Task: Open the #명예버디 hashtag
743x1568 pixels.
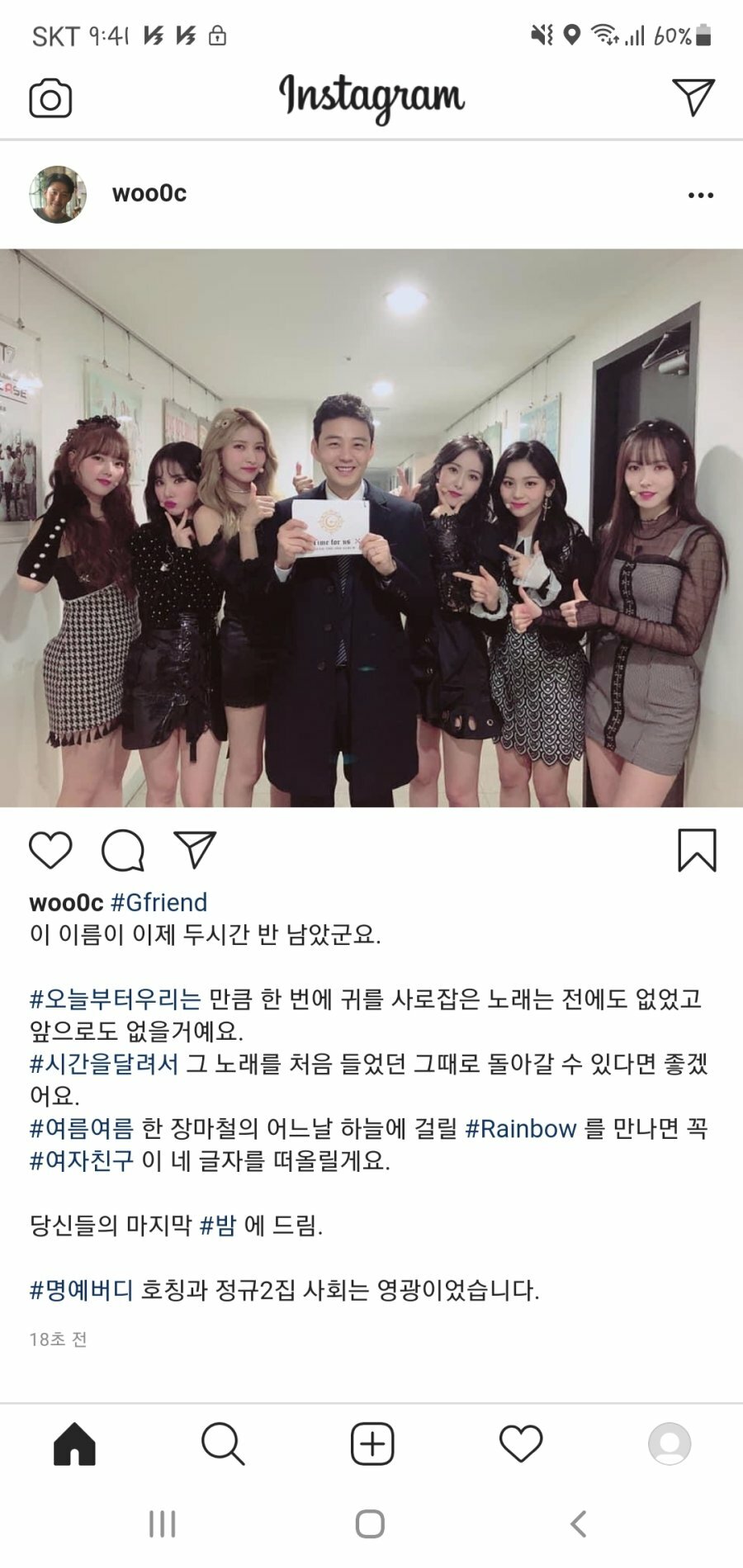Action: point(82,1290)
